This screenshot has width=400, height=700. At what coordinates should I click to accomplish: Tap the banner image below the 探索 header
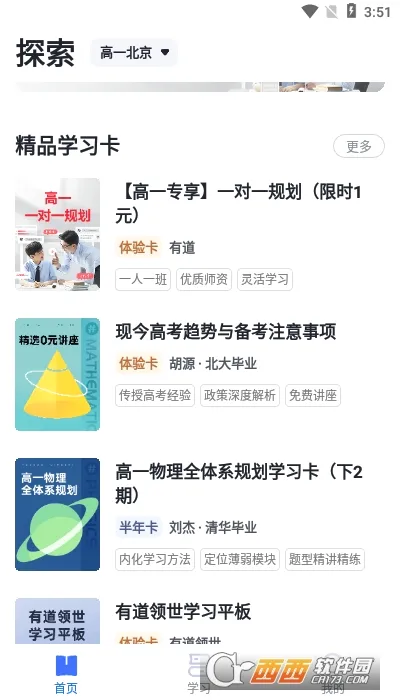coord(200,87)
